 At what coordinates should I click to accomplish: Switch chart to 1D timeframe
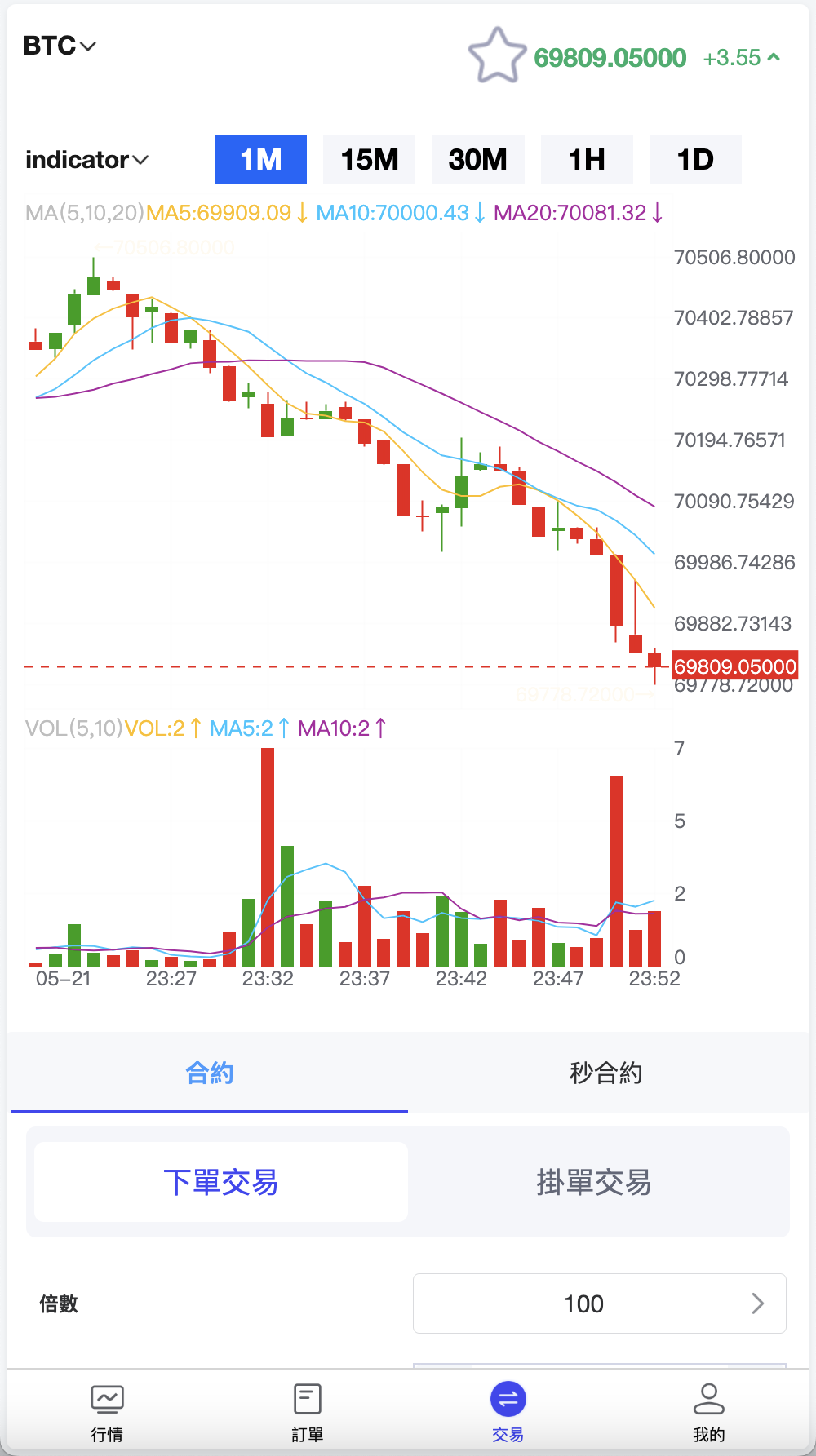(x=695, y=160)
